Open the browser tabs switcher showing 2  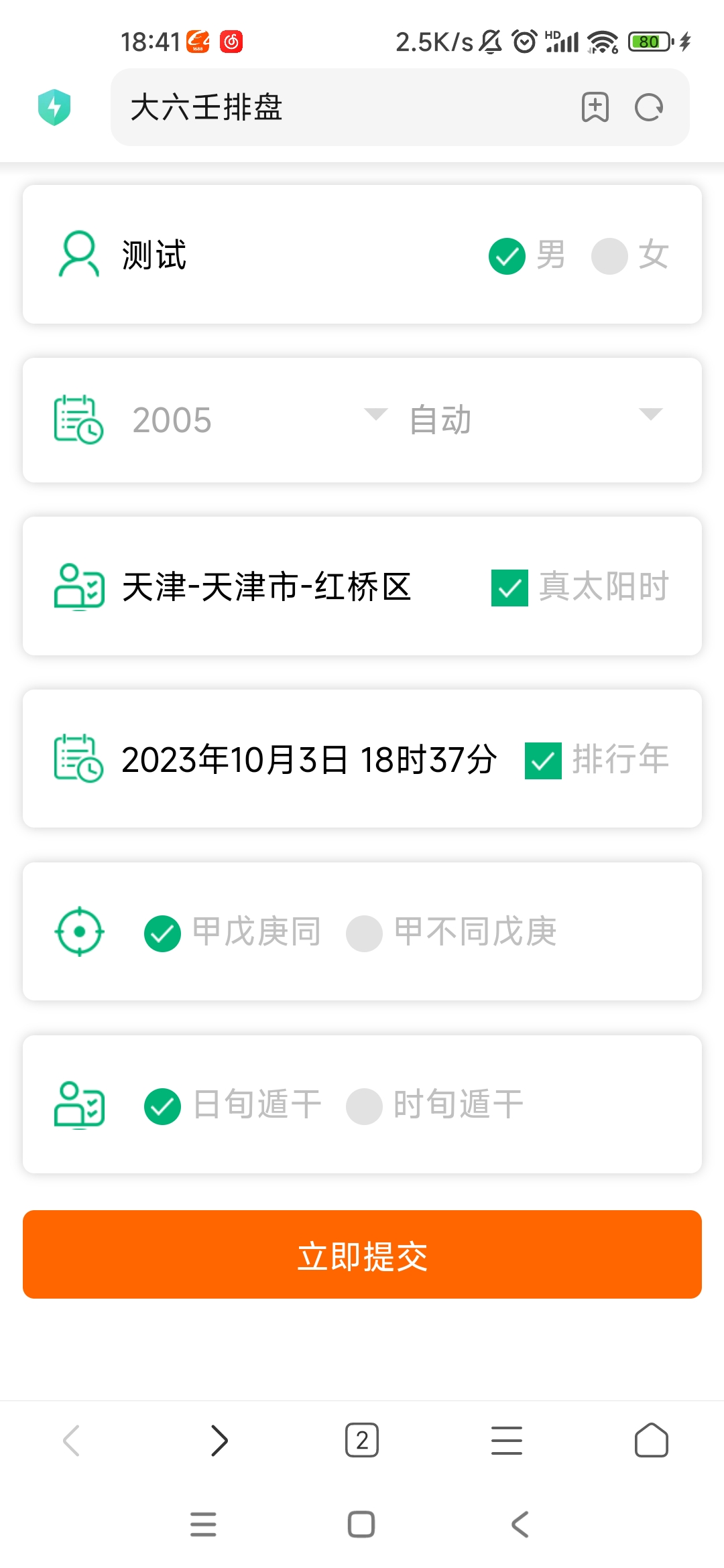[x=362, y=1440]
